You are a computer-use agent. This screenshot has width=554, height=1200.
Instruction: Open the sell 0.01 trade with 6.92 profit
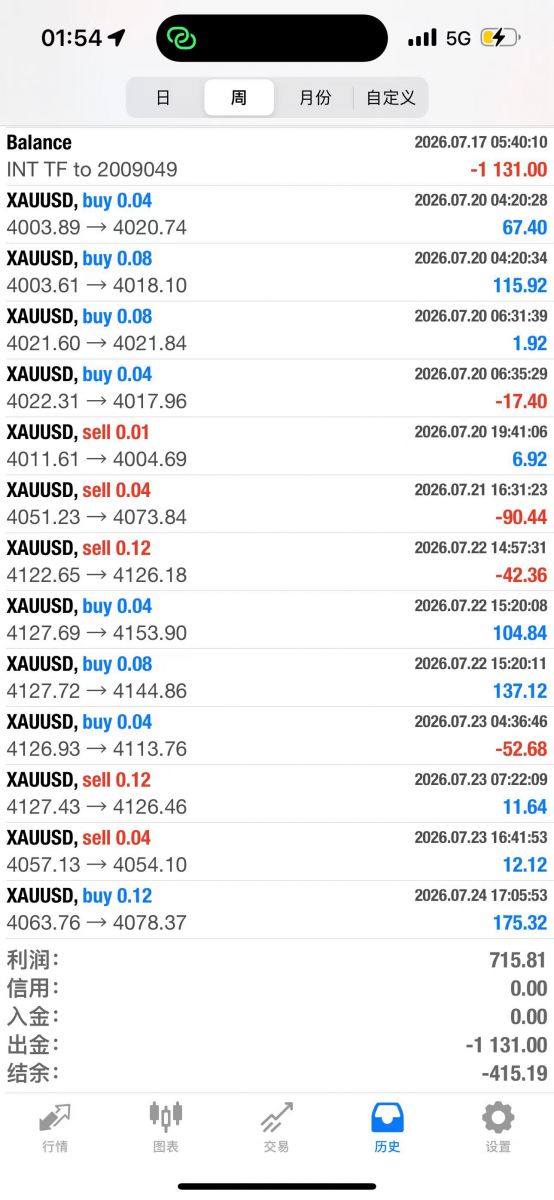[x=277, y=446]
